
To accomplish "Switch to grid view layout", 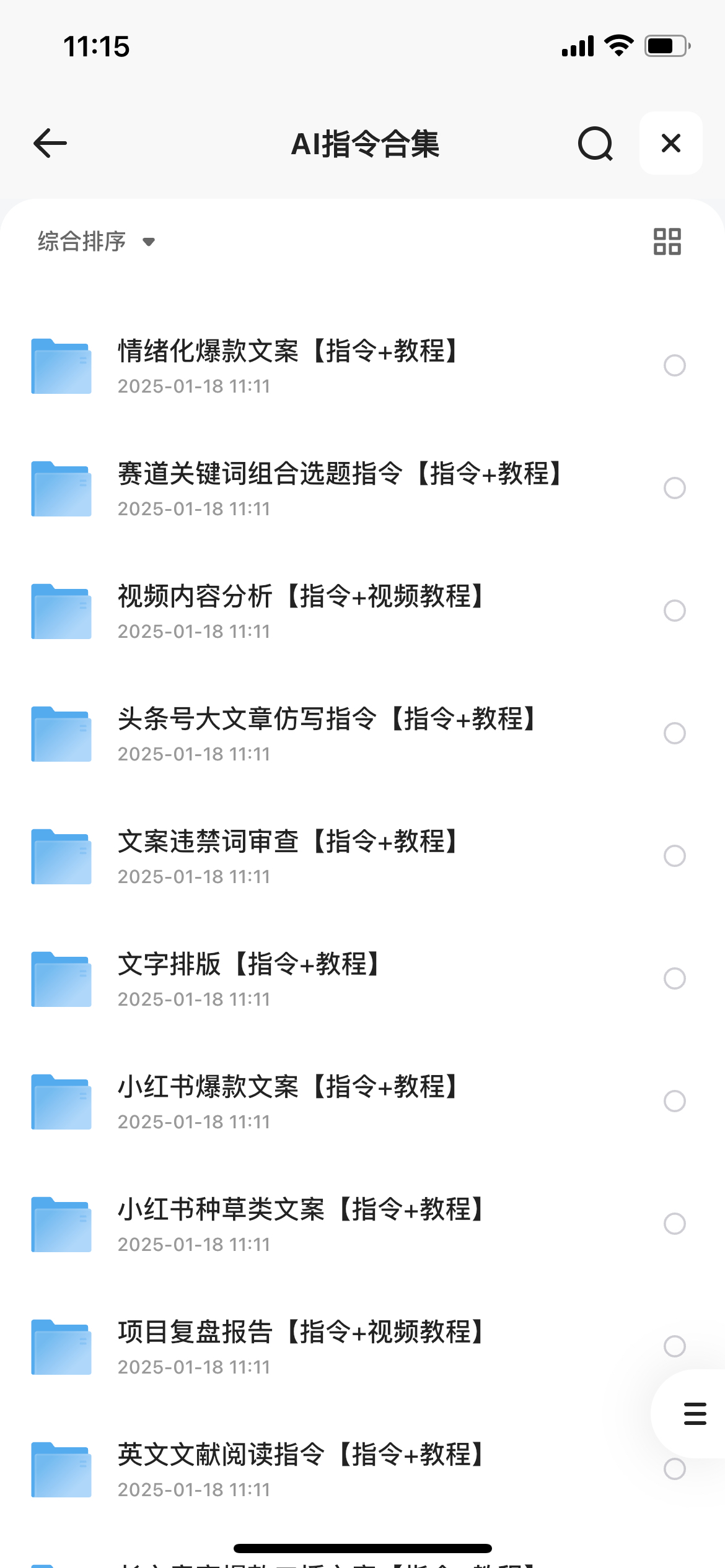I will click(x=667, y=242).
